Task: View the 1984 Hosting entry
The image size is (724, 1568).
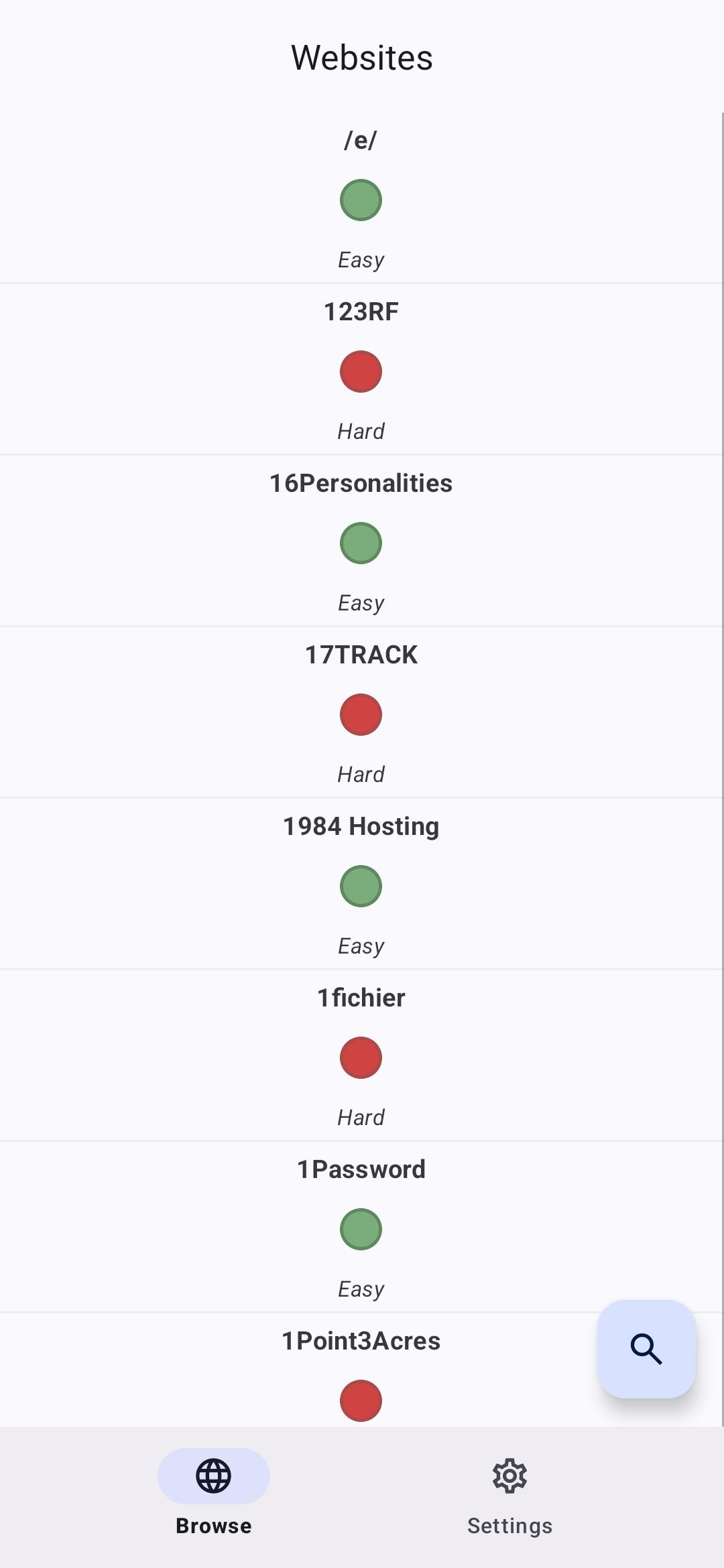Action: [x=361, y=885]
